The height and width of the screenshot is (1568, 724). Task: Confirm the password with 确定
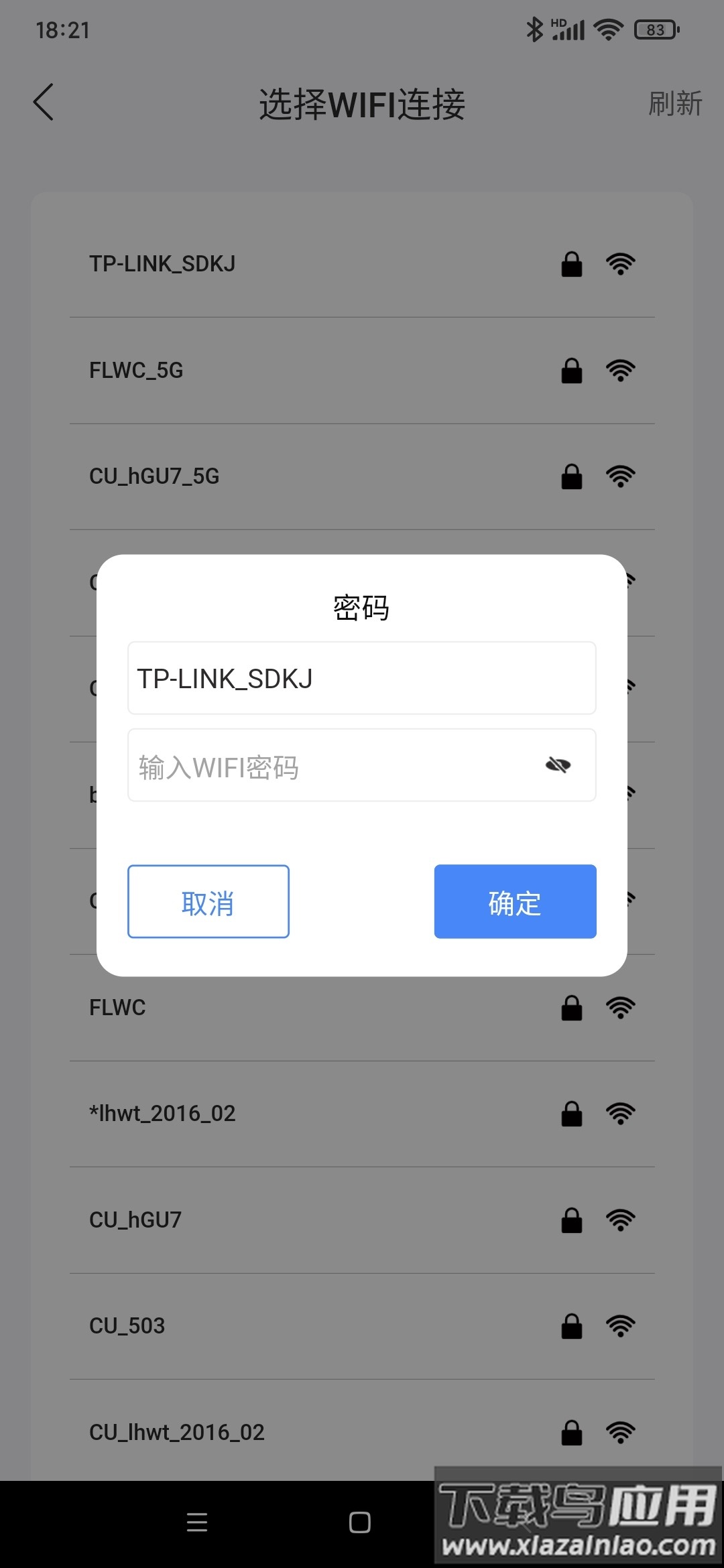(515, 902)
